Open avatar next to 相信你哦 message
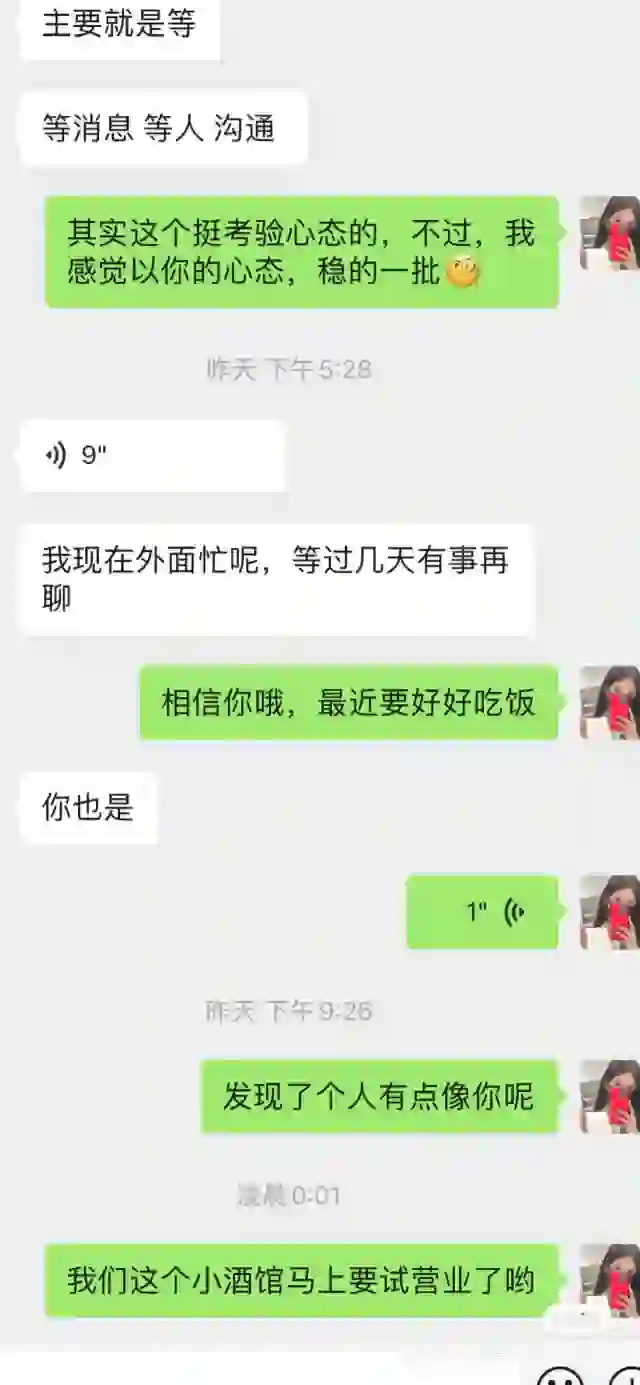 point(609,702)
